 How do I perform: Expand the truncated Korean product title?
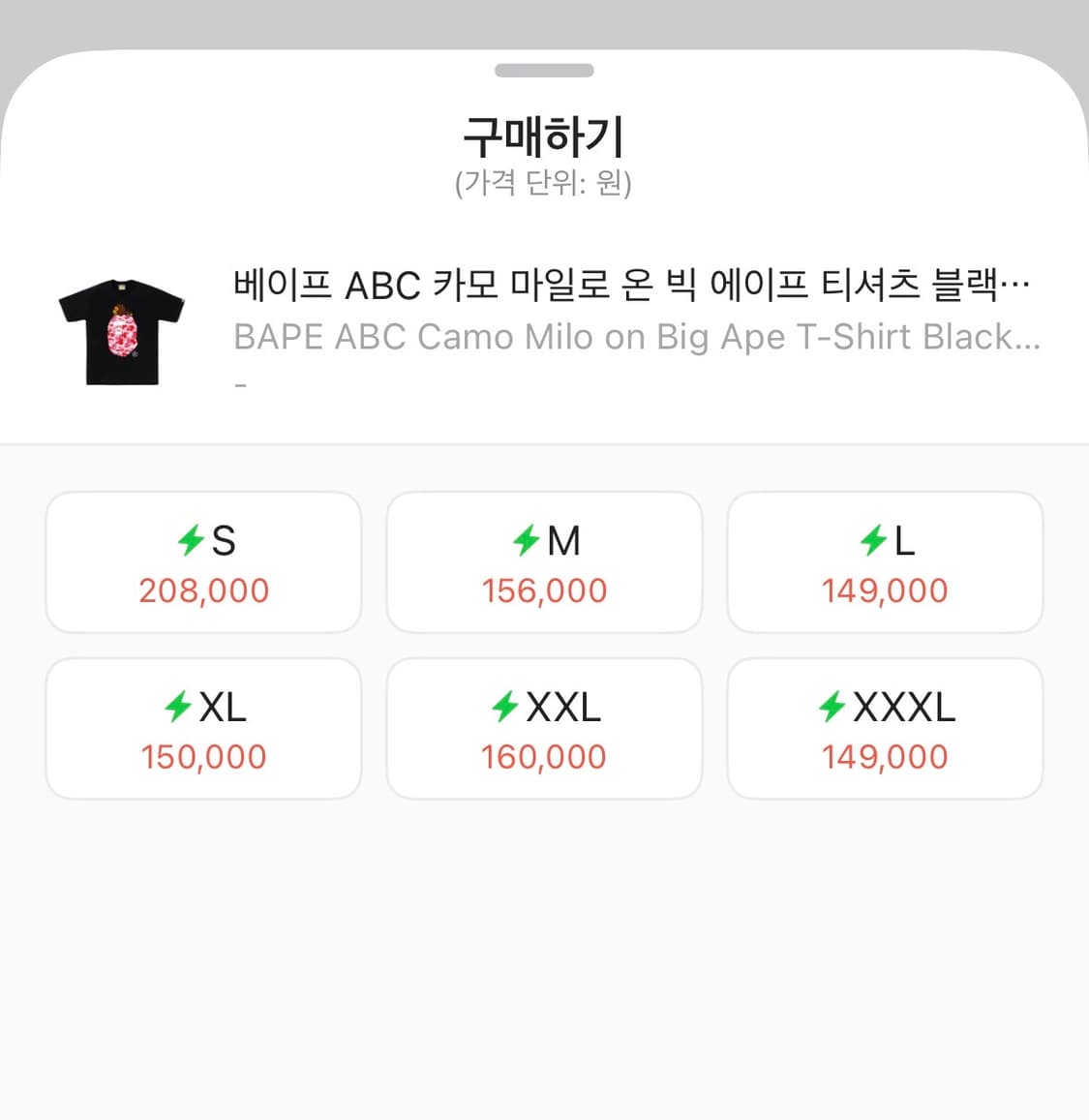(631, 286)
